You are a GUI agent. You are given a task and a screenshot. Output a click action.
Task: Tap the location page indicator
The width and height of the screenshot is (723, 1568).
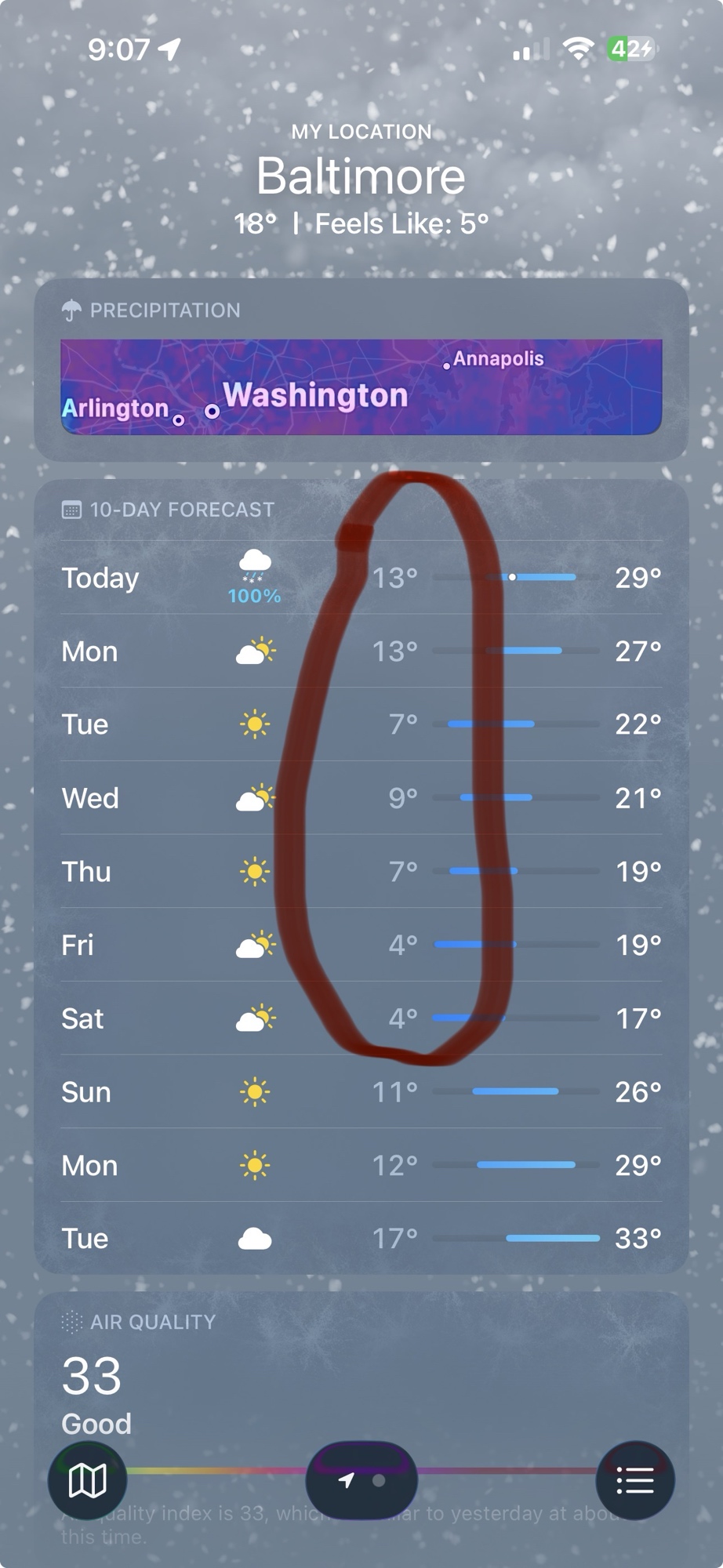pos(361,1481)
